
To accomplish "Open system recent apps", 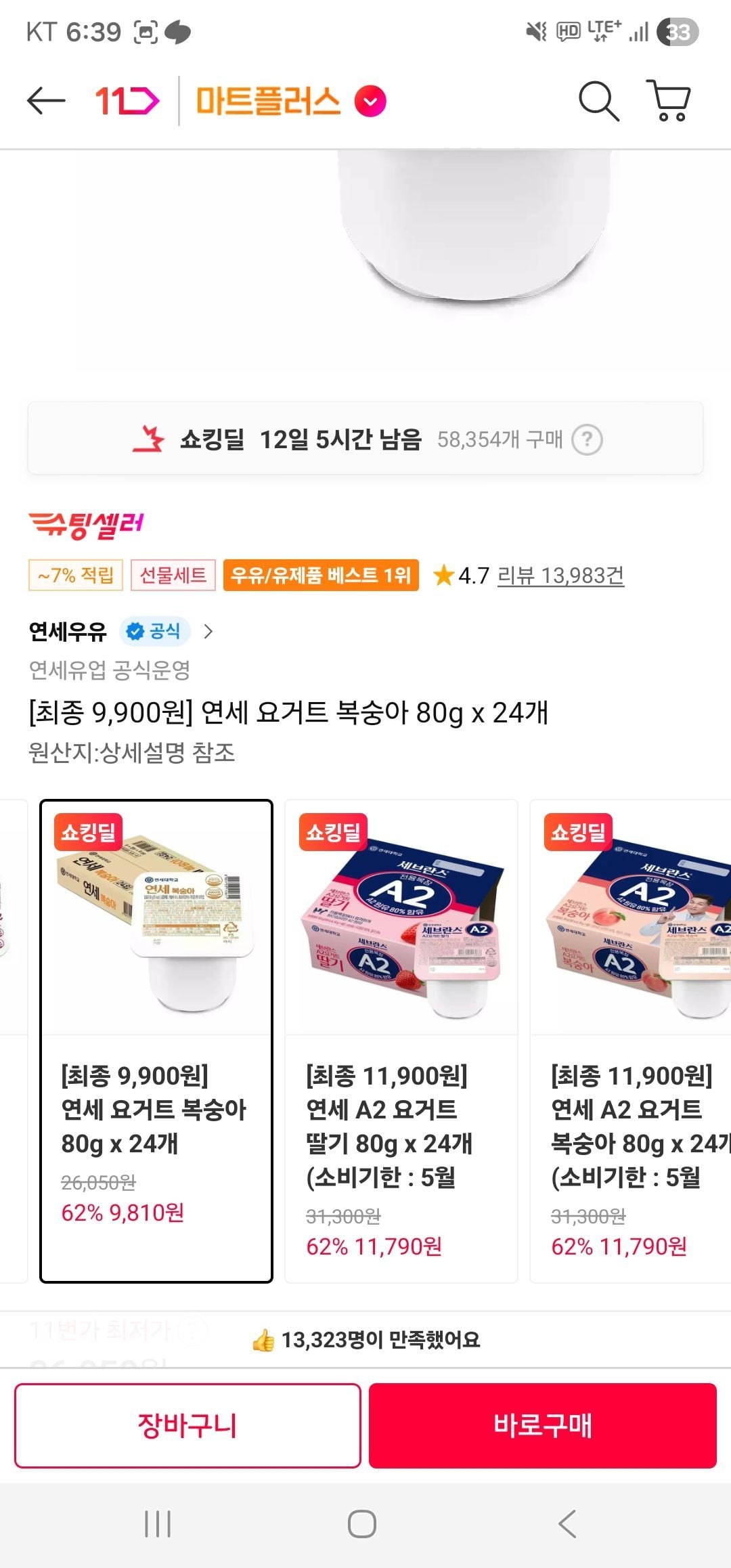I will point(158,1524).
